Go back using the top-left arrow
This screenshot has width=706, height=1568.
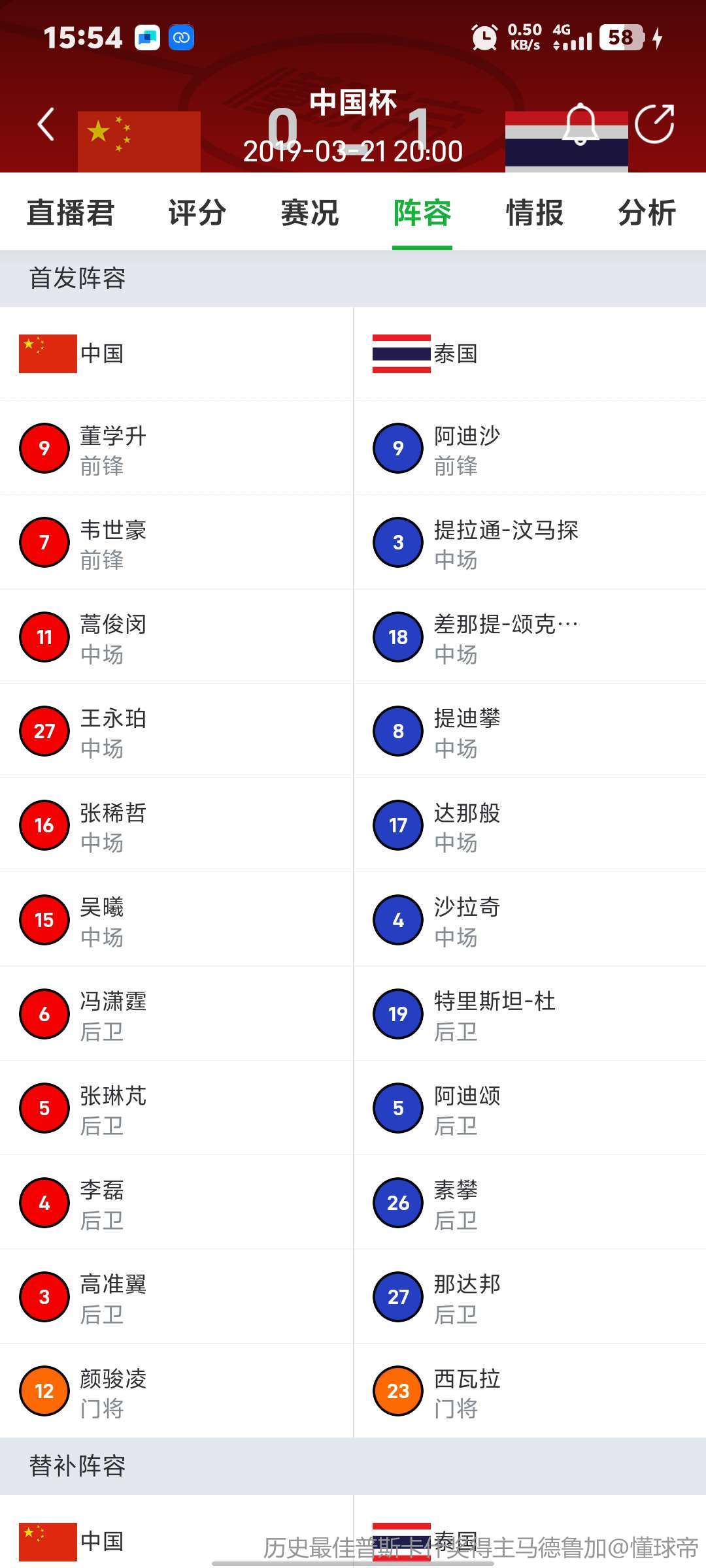click(46, 124)
